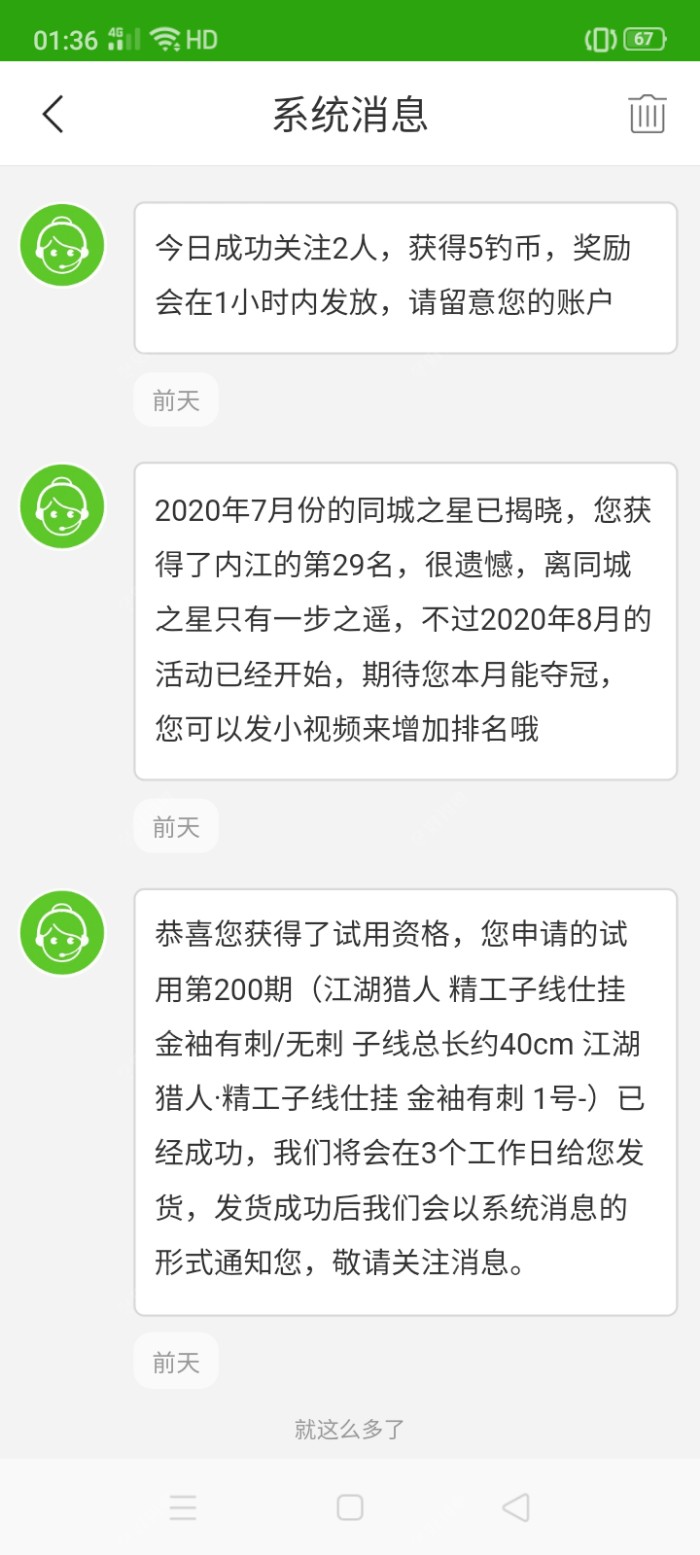Open the 获得5钓币 reward message
This screenshot has height=1555, width=700.
[405, 277]
